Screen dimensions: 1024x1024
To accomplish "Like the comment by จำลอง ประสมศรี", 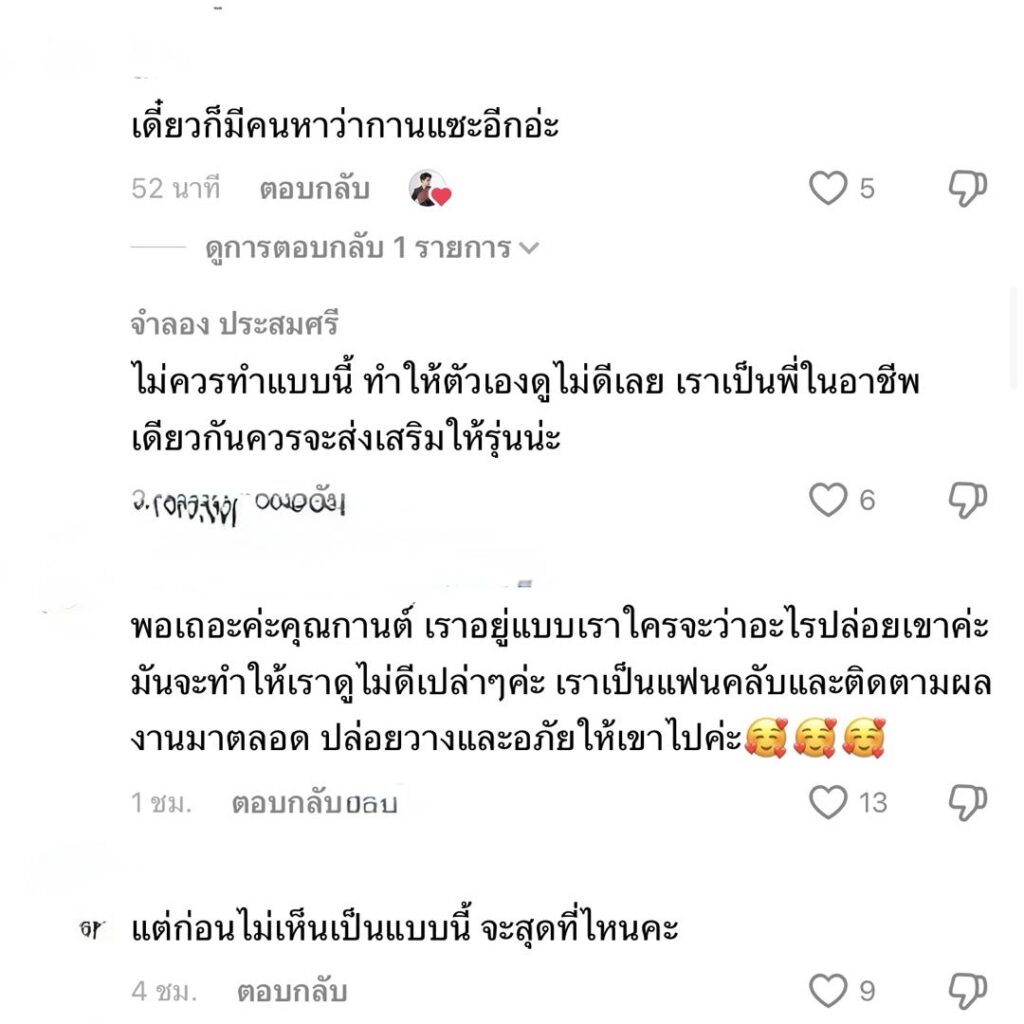I will tap(827, 499).
